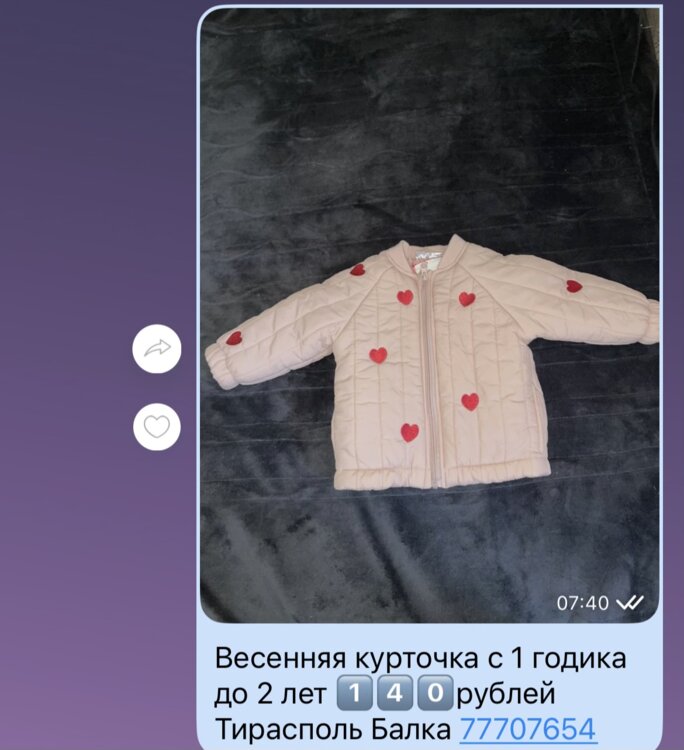
Task: Like the message with the heart icon
Action: (x=157, y=427)
